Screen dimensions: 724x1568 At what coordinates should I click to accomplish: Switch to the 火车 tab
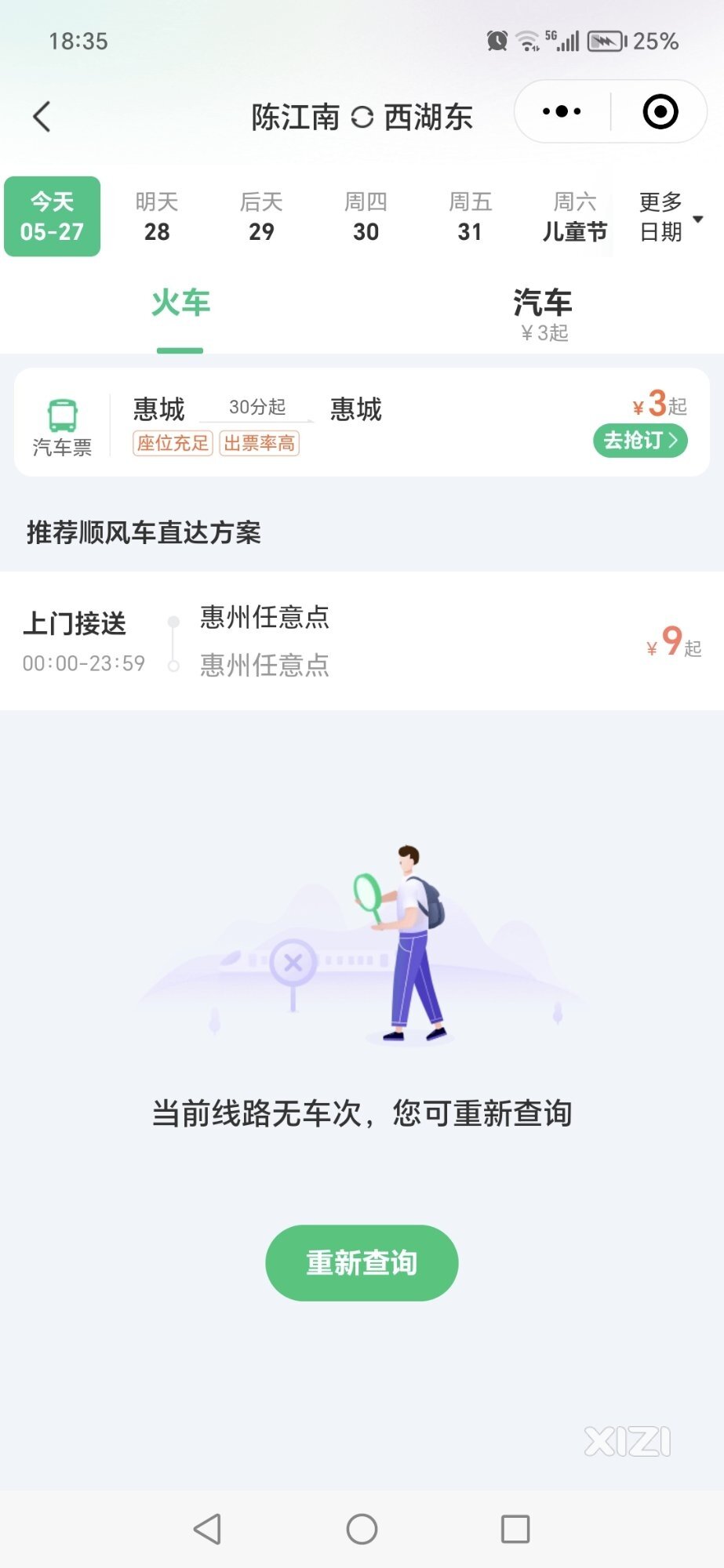coord(180,304)
